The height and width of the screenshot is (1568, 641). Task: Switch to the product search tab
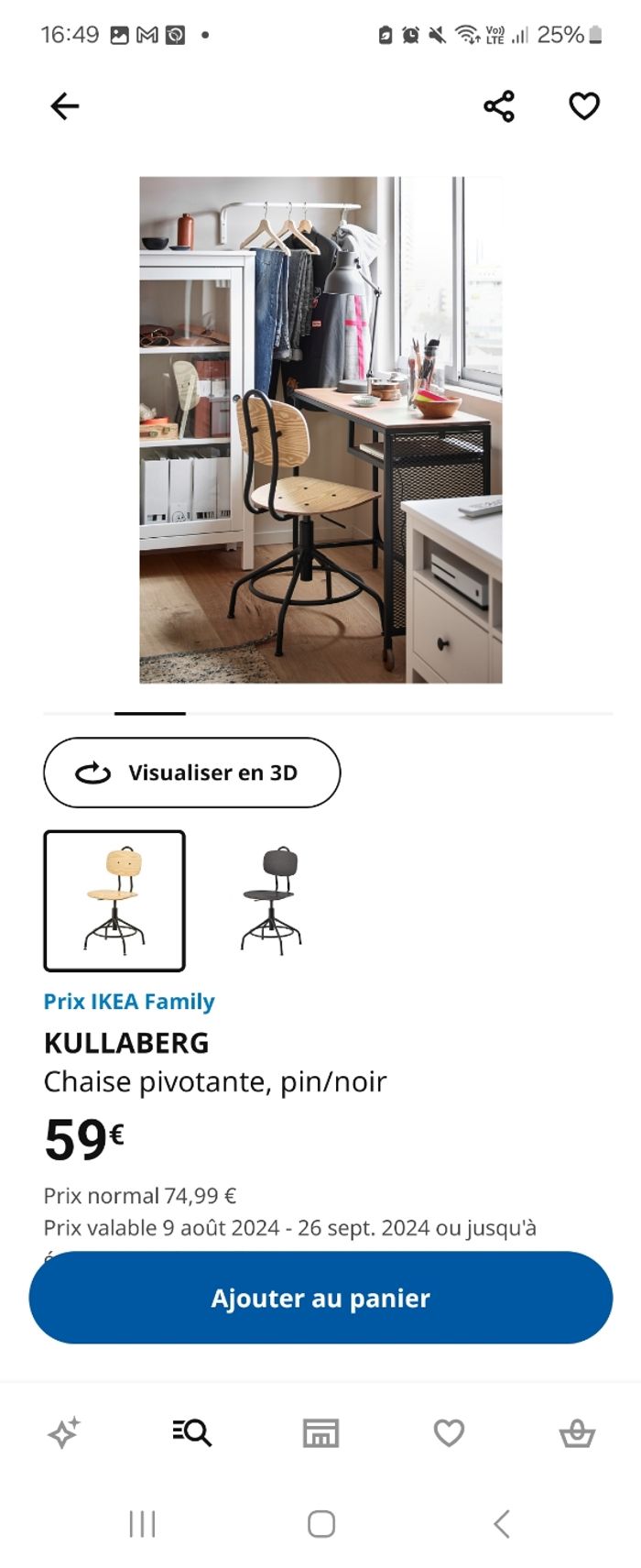coord(192,1432)
